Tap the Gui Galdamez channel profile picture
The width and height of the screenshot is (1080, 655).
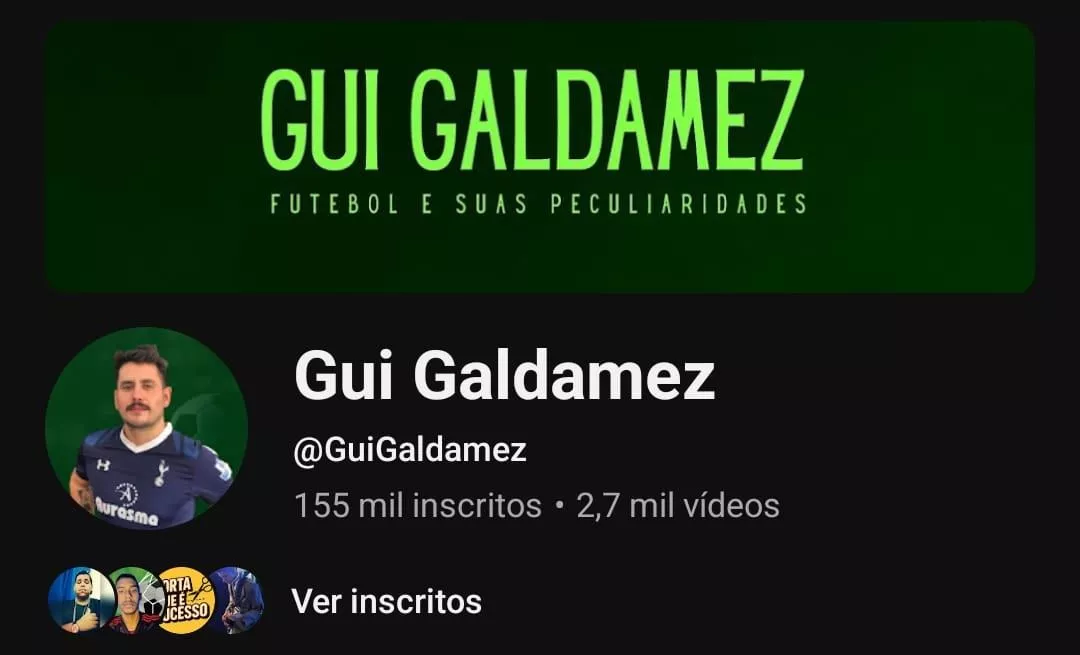(146, 428)
